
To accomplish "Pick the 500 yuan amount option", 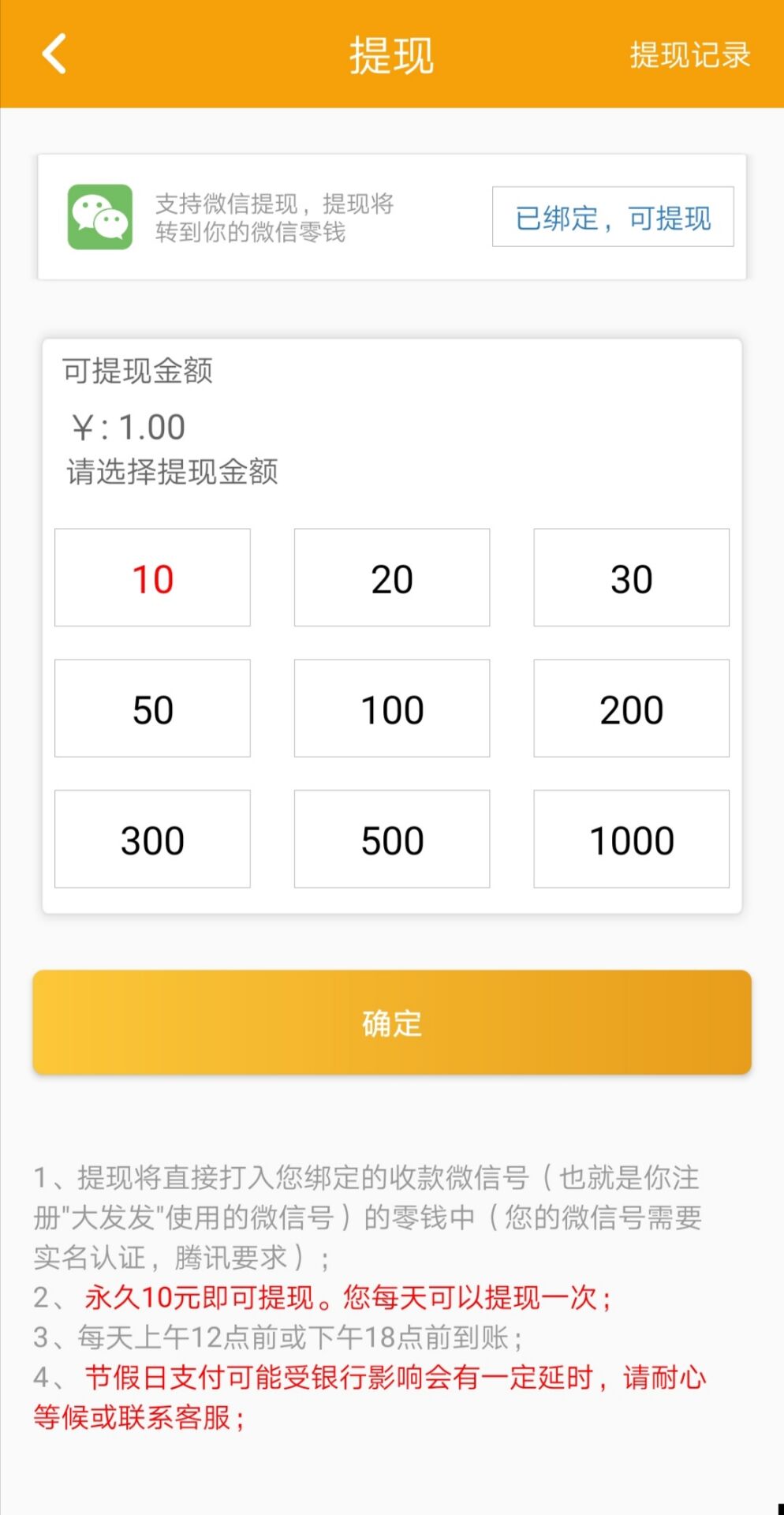I will pyautogui.click(x=392, y=839).
